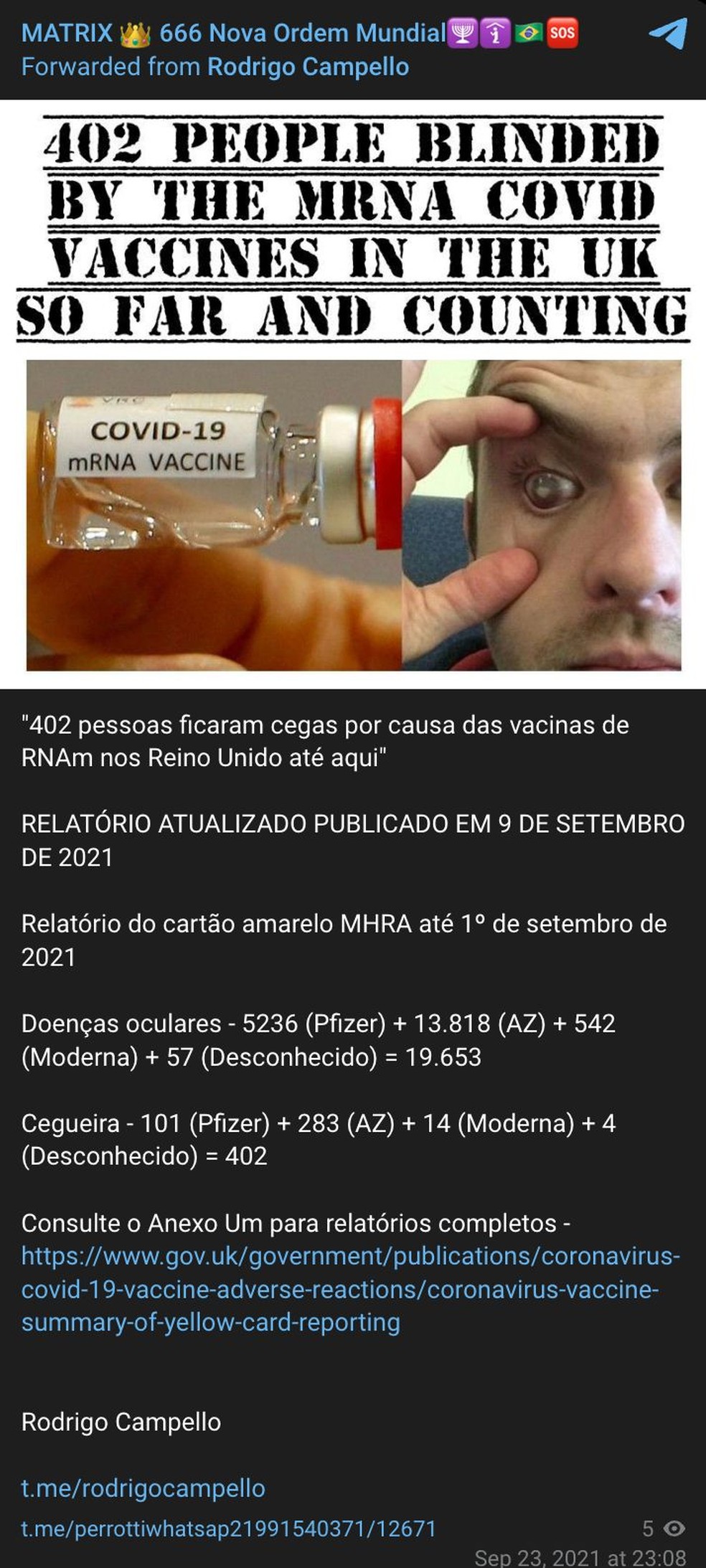This screenshot has width=706, height=1568.
Task: Tap the Telegram paper plane icon
Action: pos(668,34)
